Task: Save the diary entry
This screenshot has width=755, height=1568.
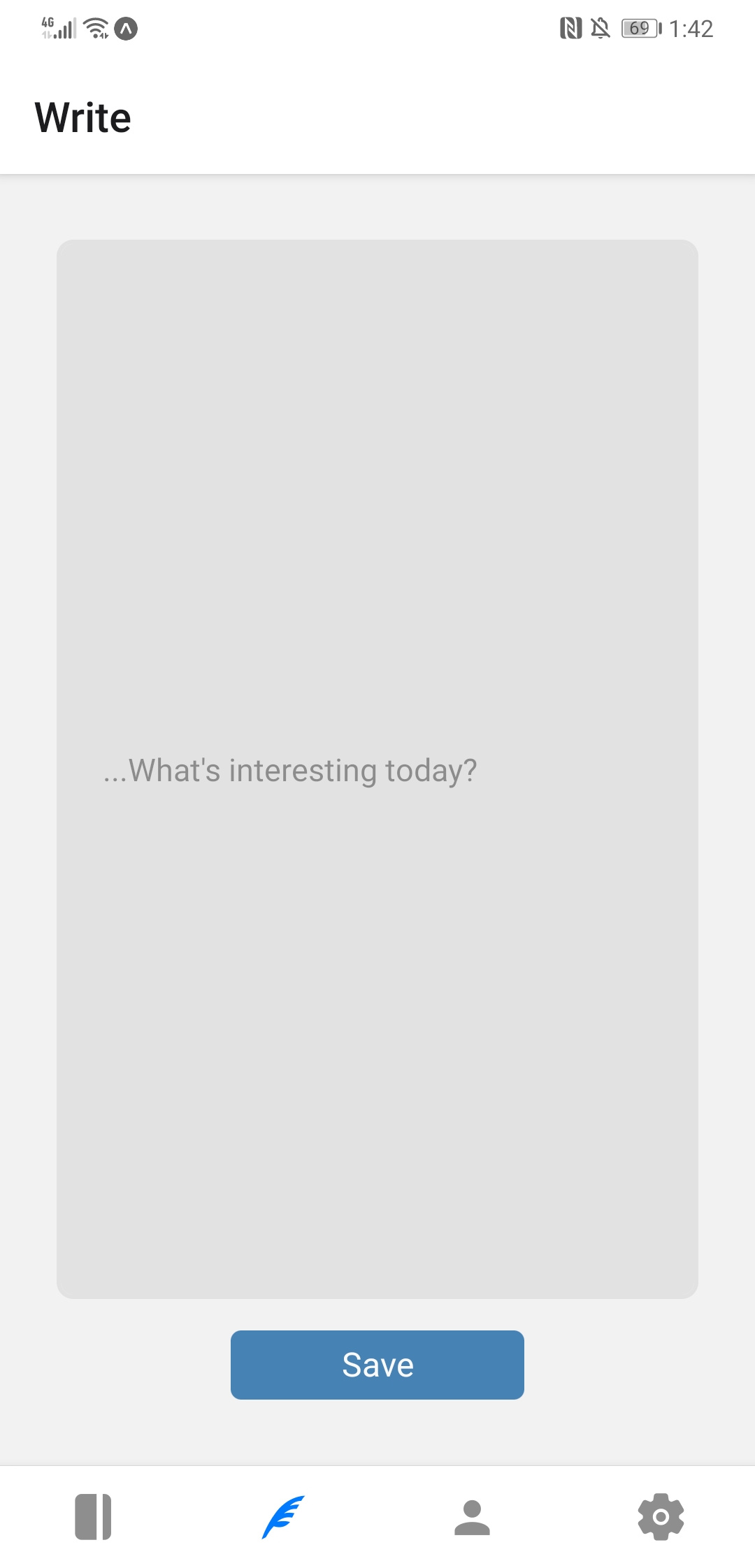Action: [377, 1365]
